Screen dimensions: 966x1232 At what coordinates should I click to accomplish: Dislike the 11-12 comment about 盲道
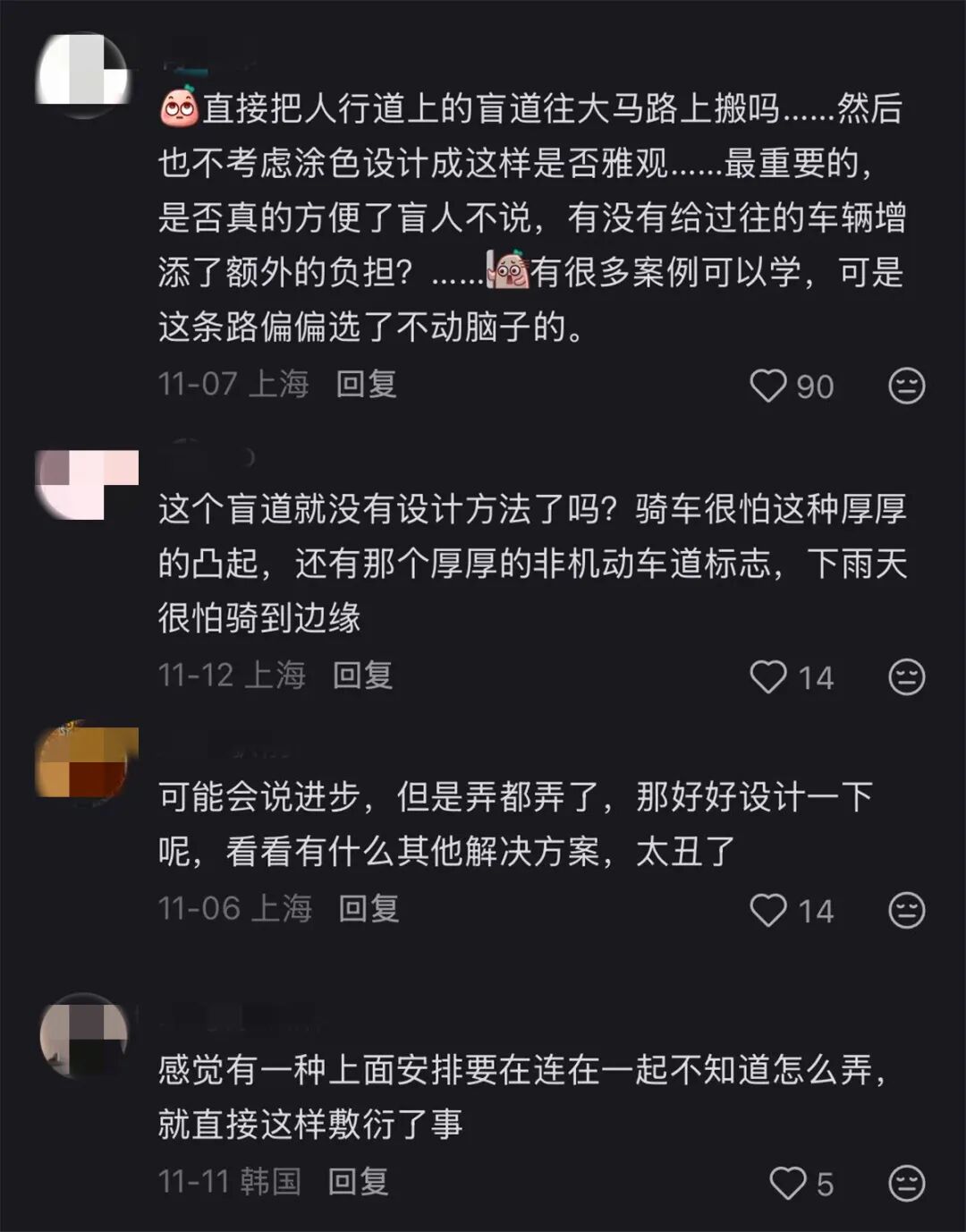[x=906, y=677]
